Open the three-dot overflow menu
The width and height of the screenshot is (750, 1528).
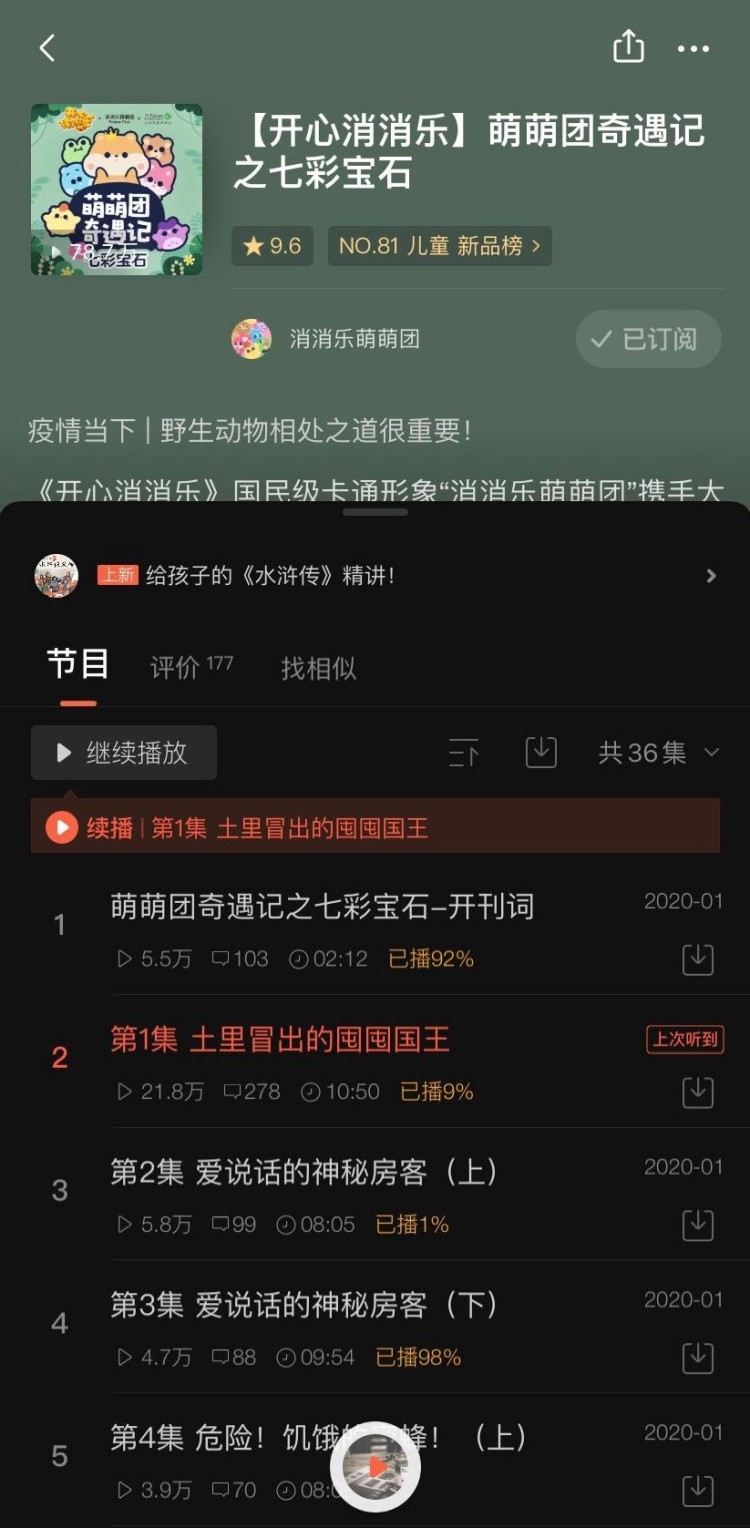pyautogui.click(x=693, y=48)
